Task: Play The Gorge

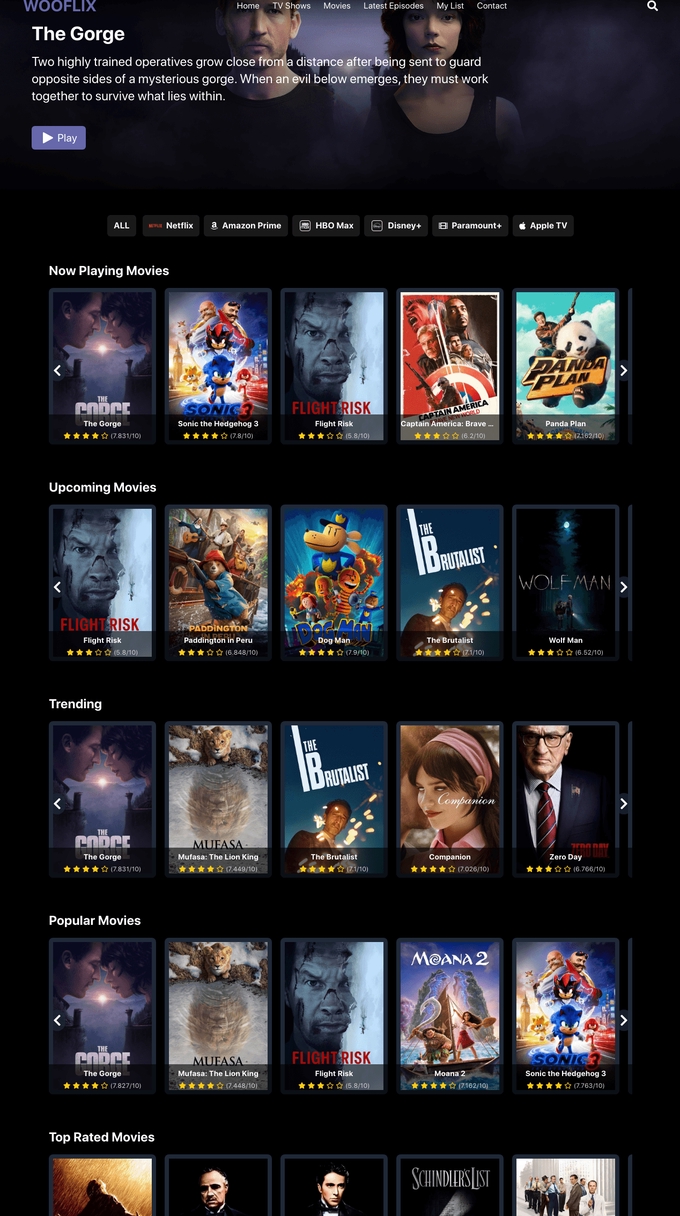Action: (x=58, y=138)
